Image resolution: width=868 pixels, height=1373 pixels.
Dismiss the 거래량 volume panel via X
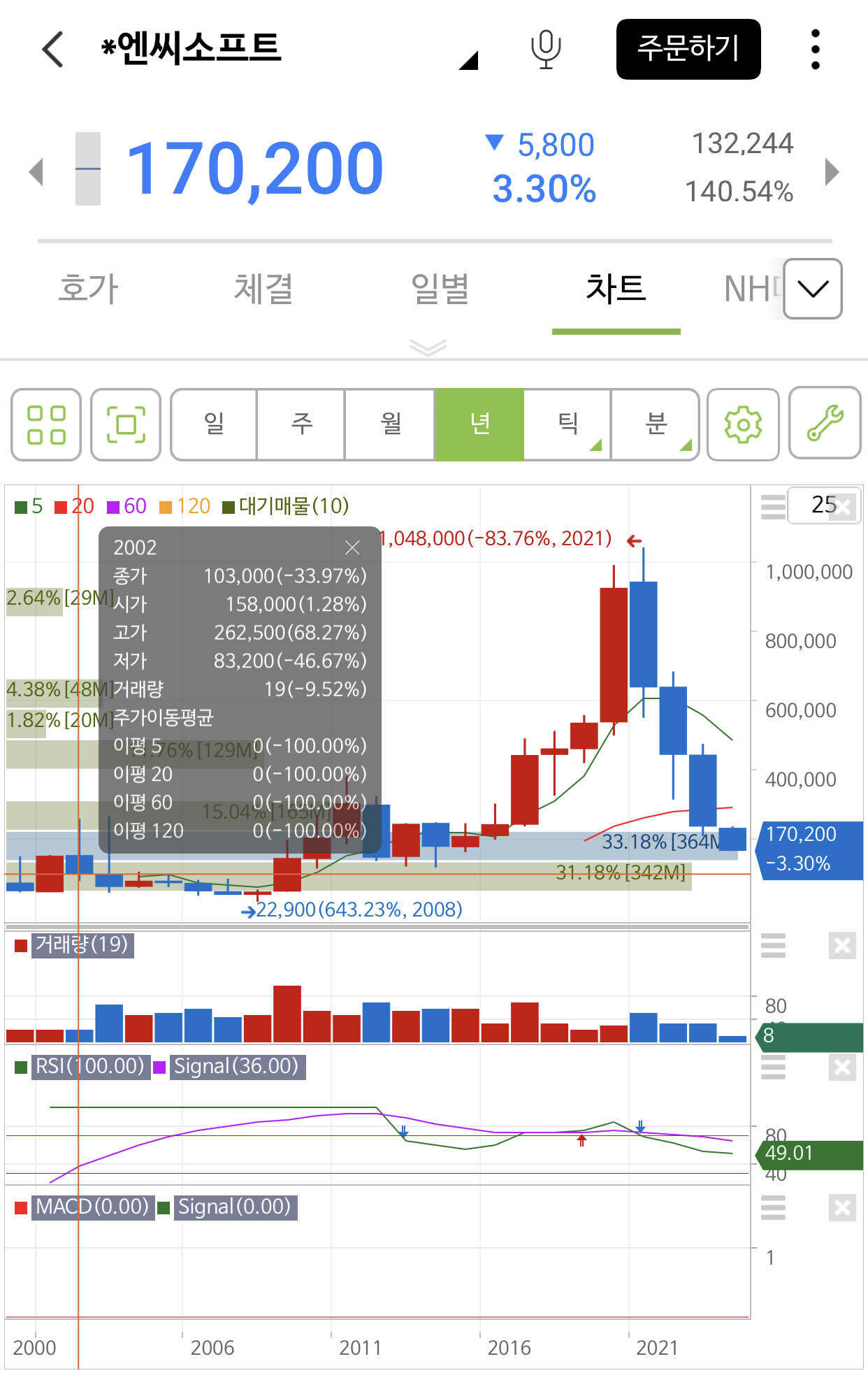click(x=844, y=945)
